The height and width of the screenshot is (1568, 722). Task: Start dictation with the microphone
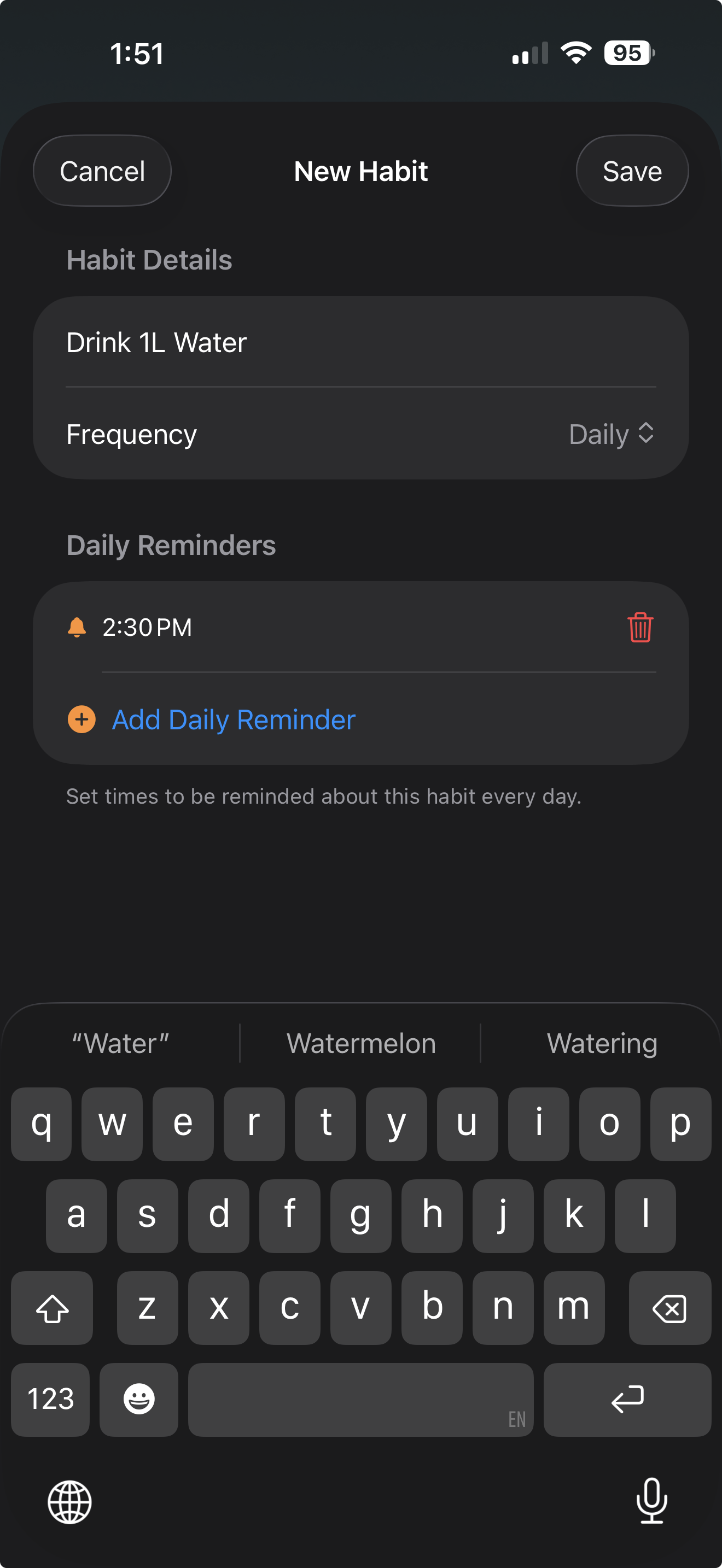click(x=651, y=1501)
